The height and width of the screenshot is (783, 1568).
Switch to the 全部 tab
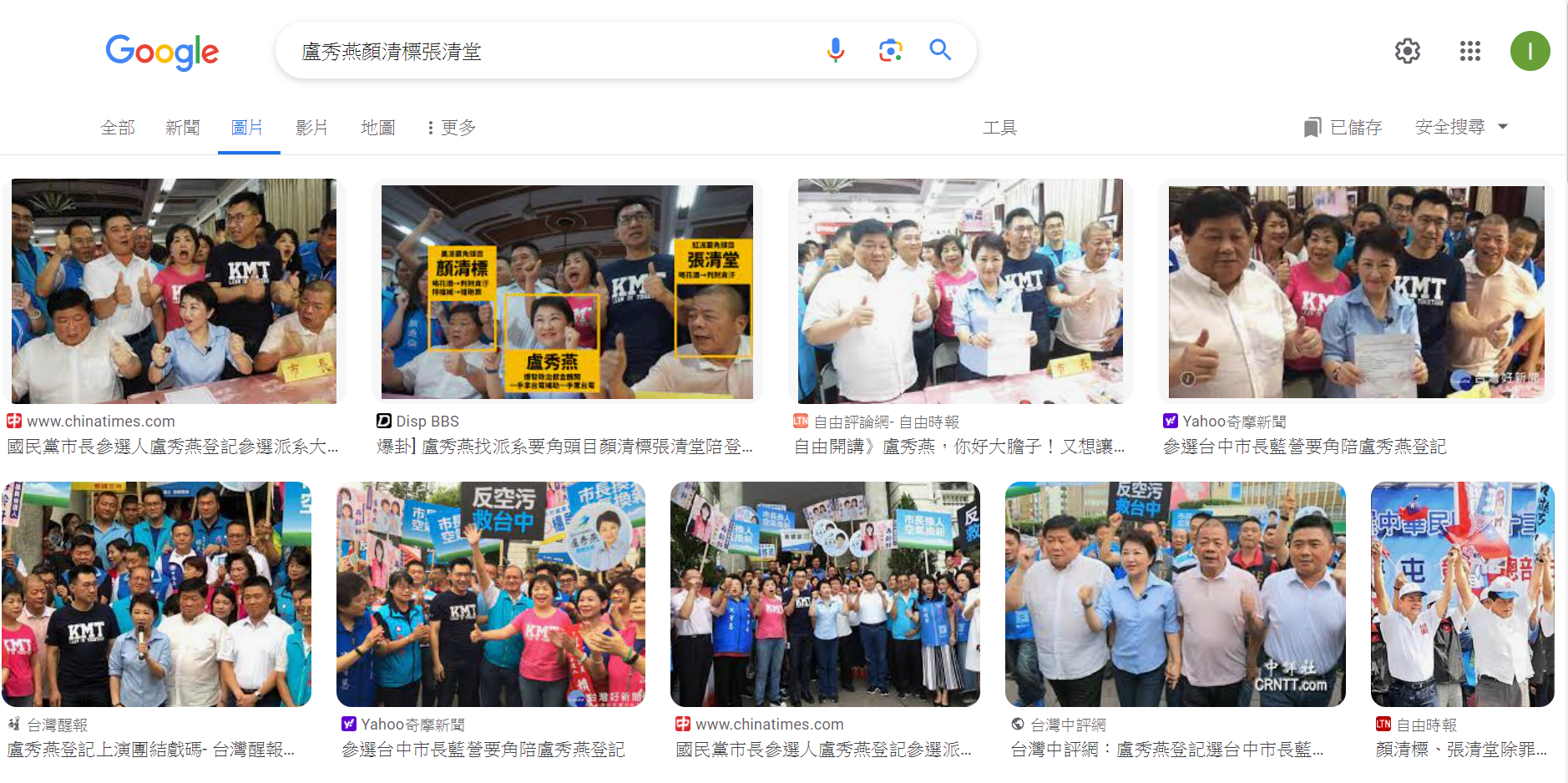118,128
